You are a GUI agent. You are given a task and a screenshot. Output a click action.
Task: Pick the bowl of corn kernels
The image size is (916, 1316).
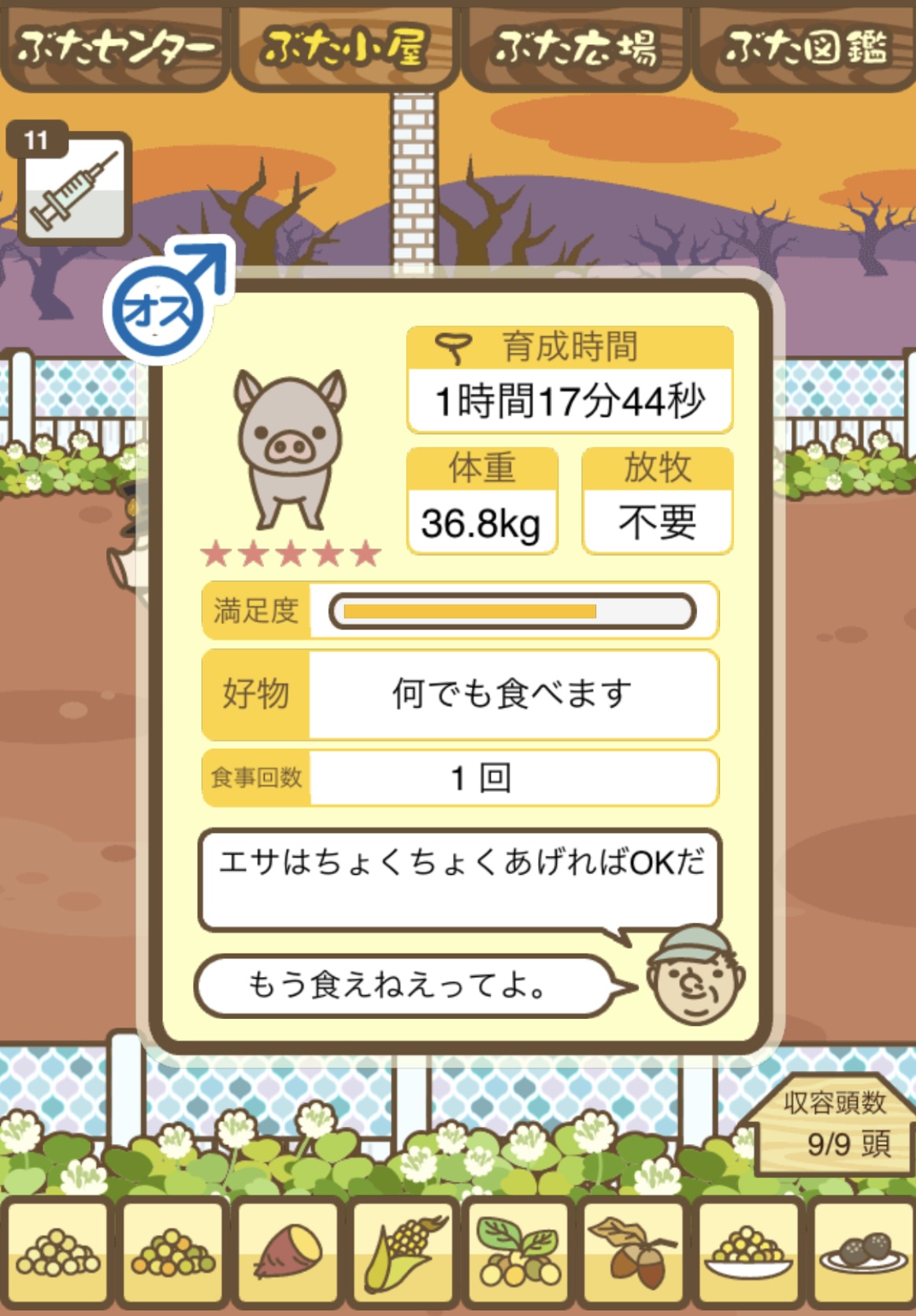[749, 1253]
